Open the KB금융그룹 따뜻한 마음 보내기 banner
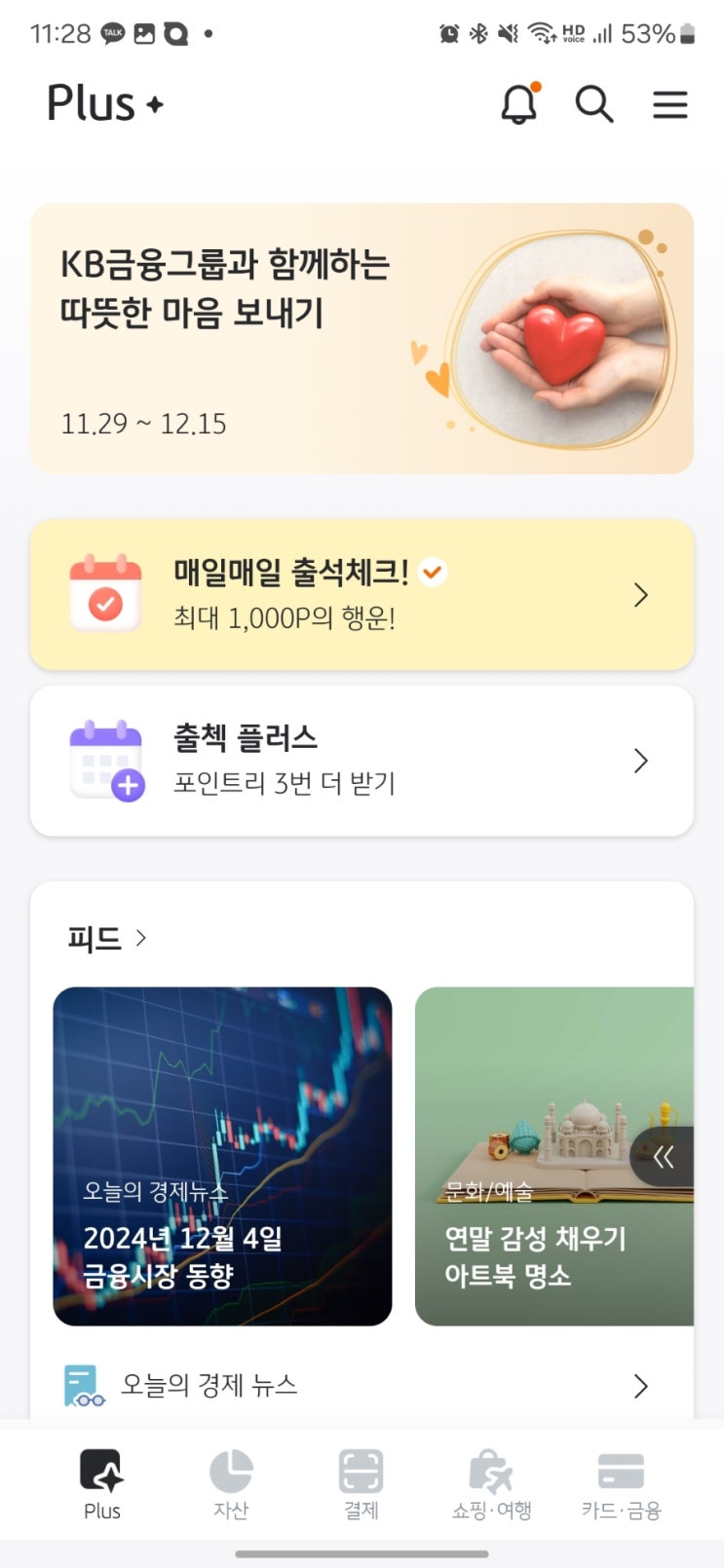Image resolution: width=724 pixels, height=1568 pixels. pyautogui.click(x=362, y=338)
